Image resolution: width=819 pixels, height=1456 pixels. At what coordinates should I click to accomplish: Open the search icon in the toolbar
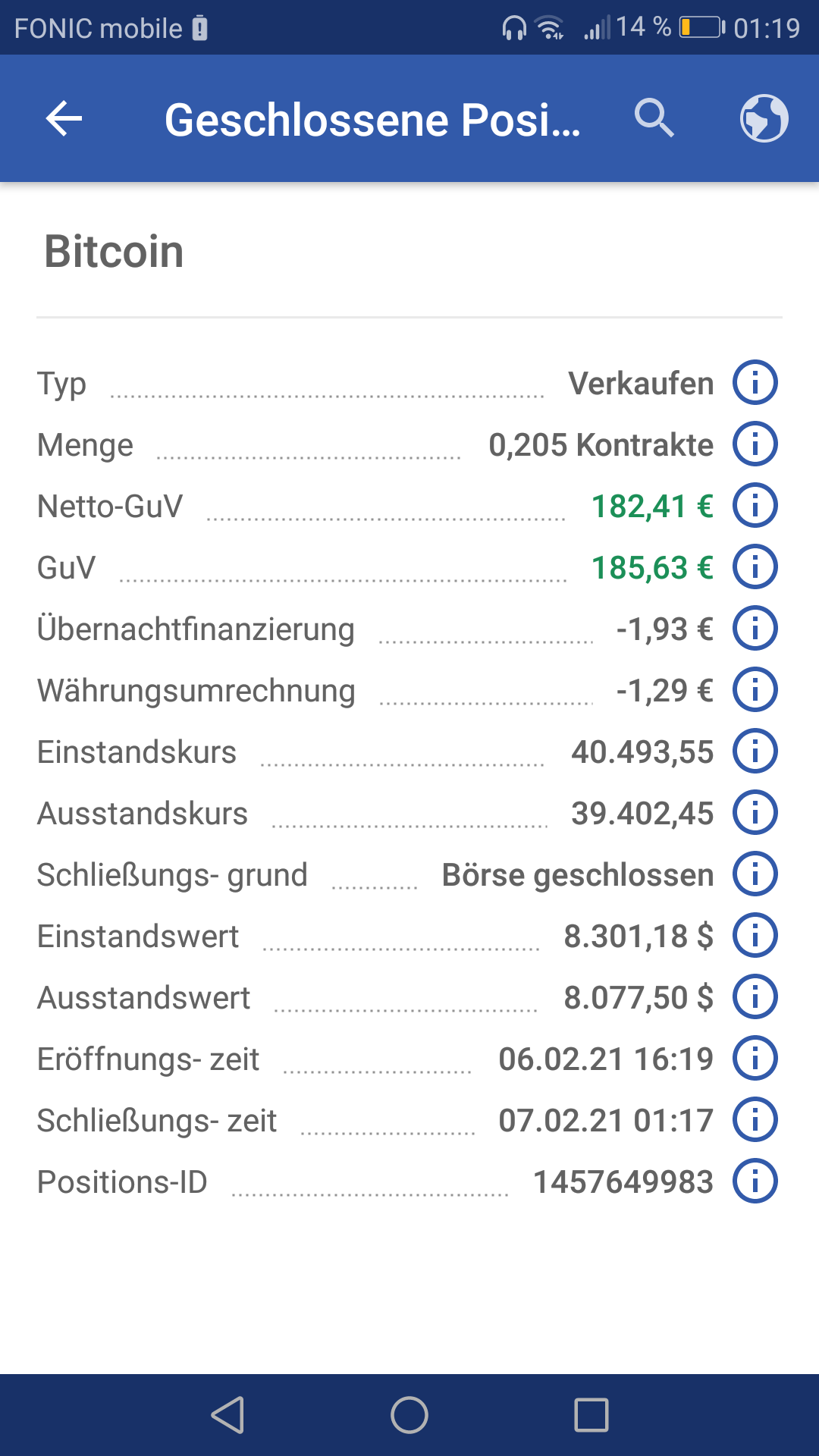(x=655, y=118)
